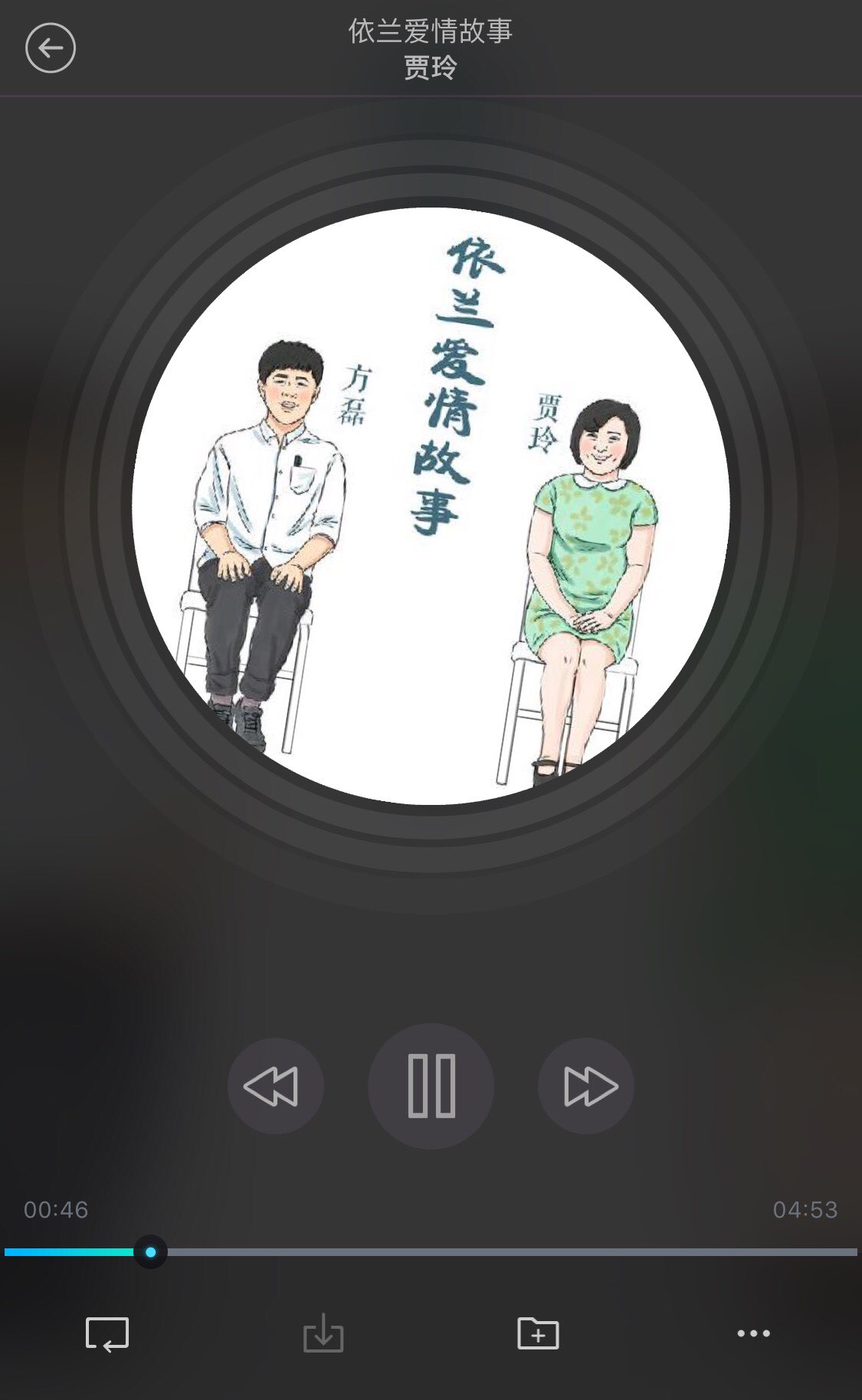Image resolution: width=862 pixels, height=1400 pixels.
Task: Open the more options menu
Action: point(753,1334)
